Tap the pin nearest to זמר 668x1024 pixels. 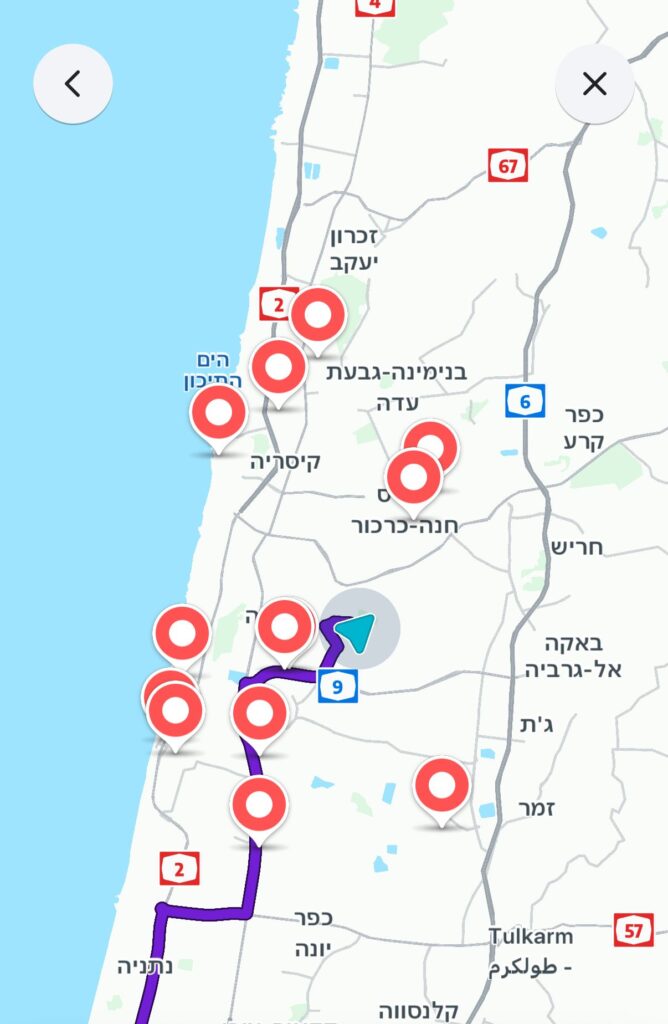pyautogui.click(x=441, y=786)
